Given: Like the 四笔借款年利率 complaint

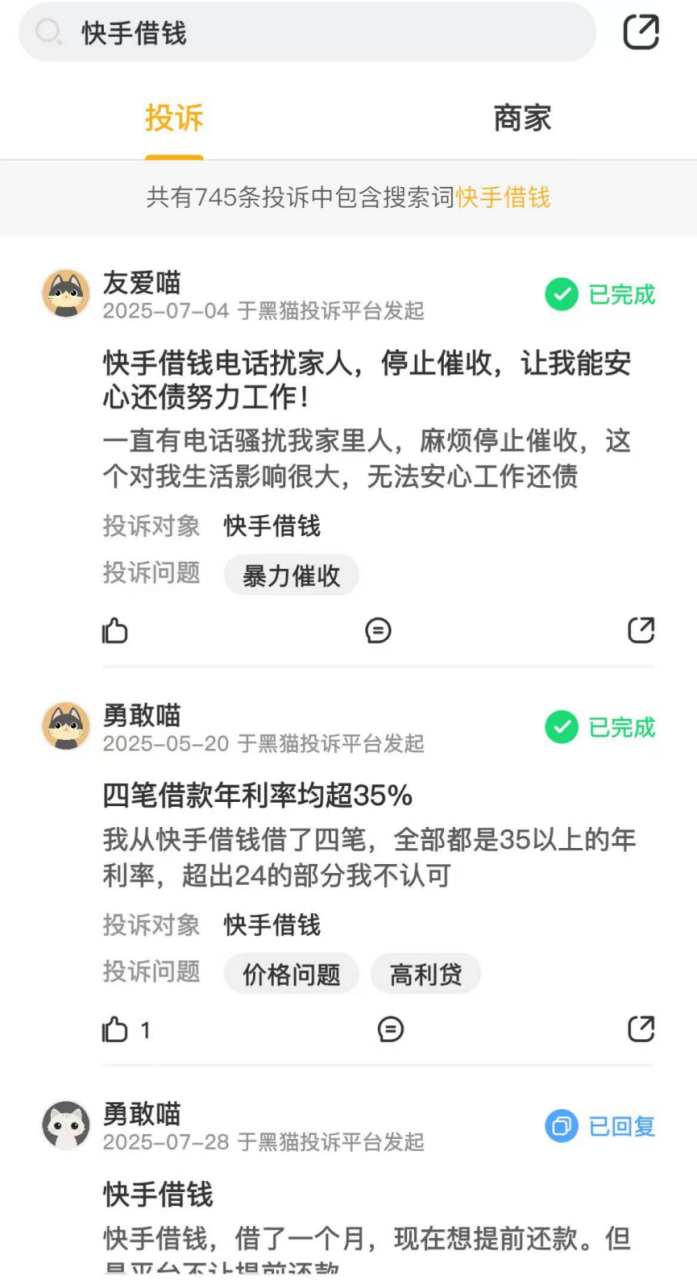Looking at the screenshot, I should point(116,1029).
